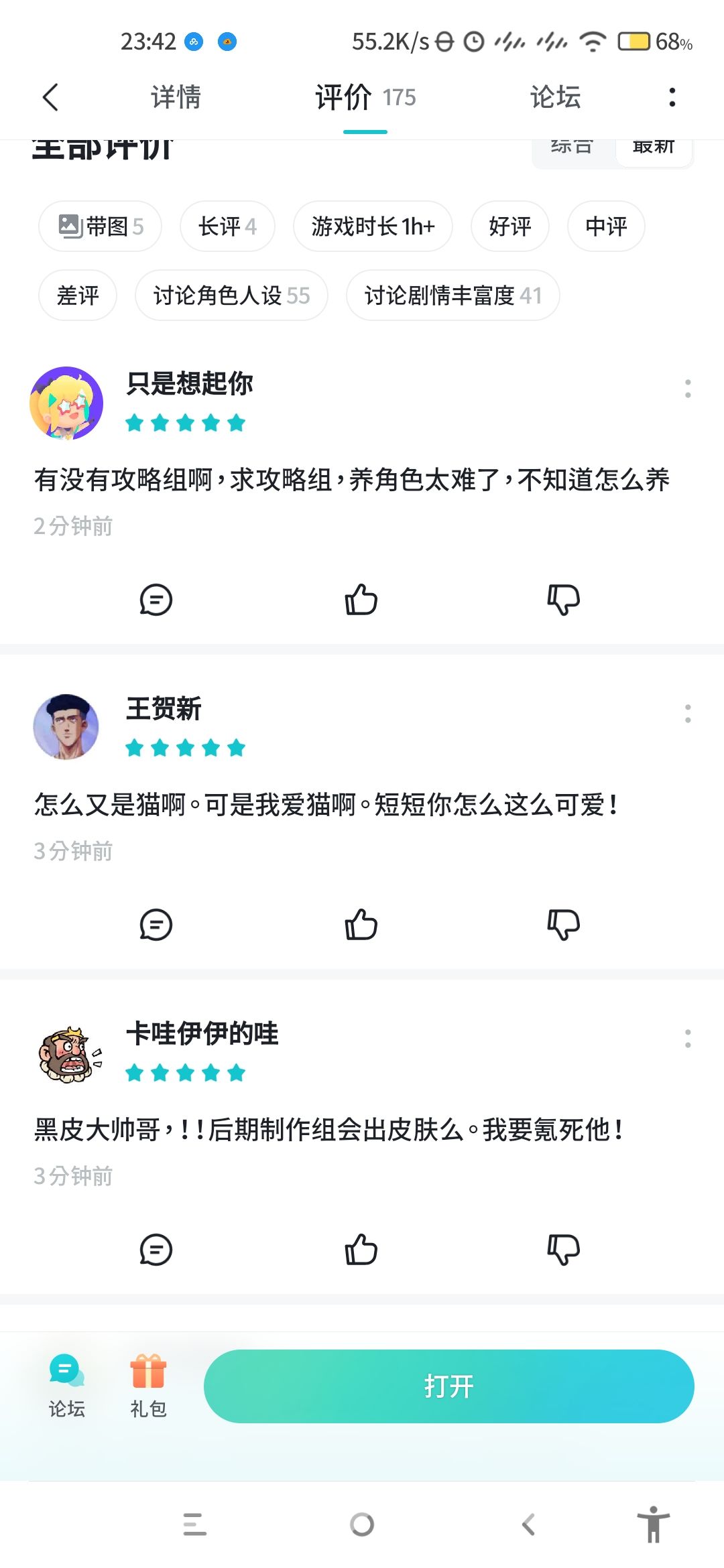The width and height of the screenshot is (724, 1568).
Task: Comment on 王贺新's review
Action: coord(156,925)
